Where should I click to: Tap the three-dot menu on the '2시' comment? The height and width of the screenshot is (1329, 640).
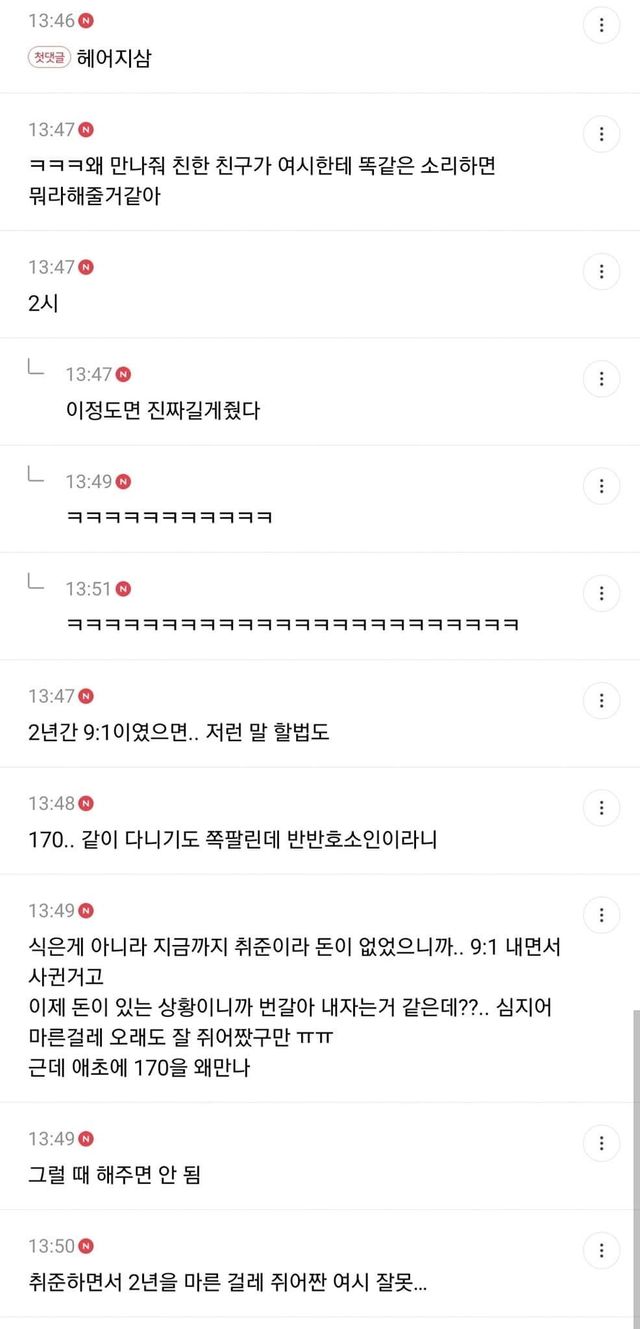pyautogui.click(x=601, y=271)
